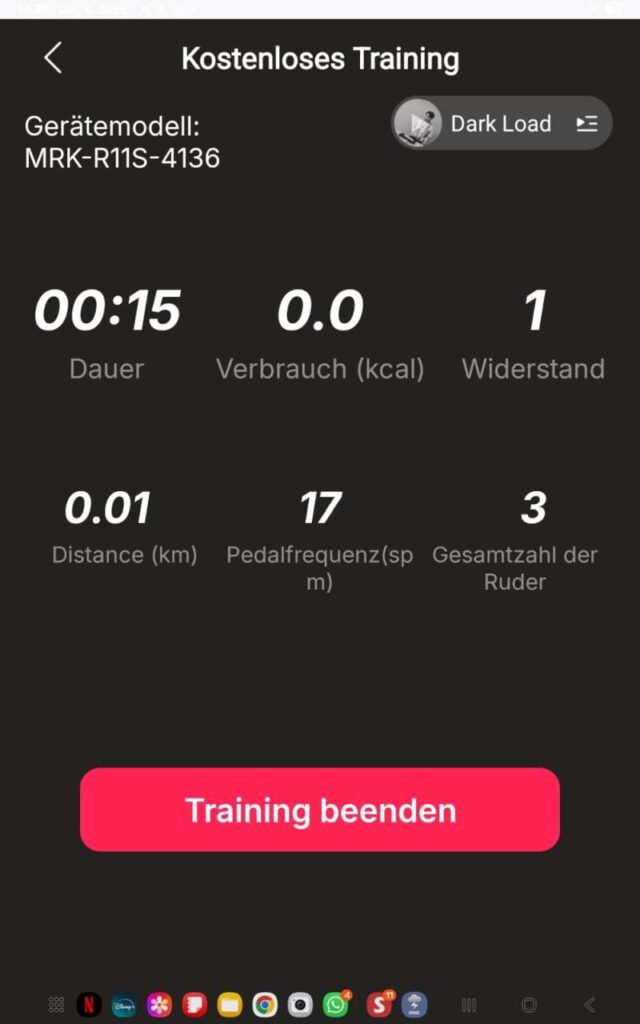The height and width of the screenshot is (1024, 640).
Task: Play the Dark Load music track
Action: coord(413,124)
